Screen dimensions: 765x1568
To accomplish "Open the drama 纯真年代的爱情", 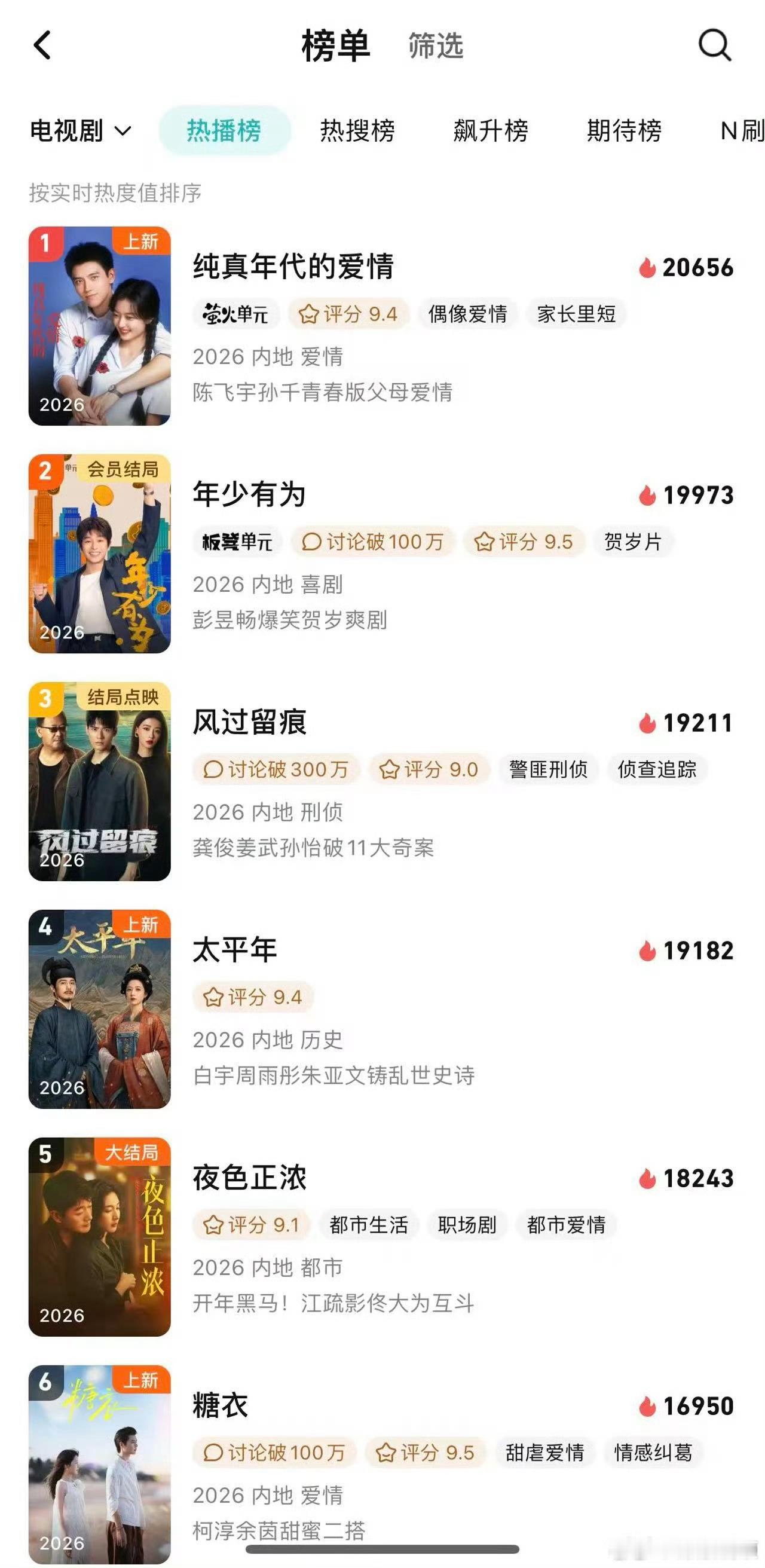I will pos(293,267).
